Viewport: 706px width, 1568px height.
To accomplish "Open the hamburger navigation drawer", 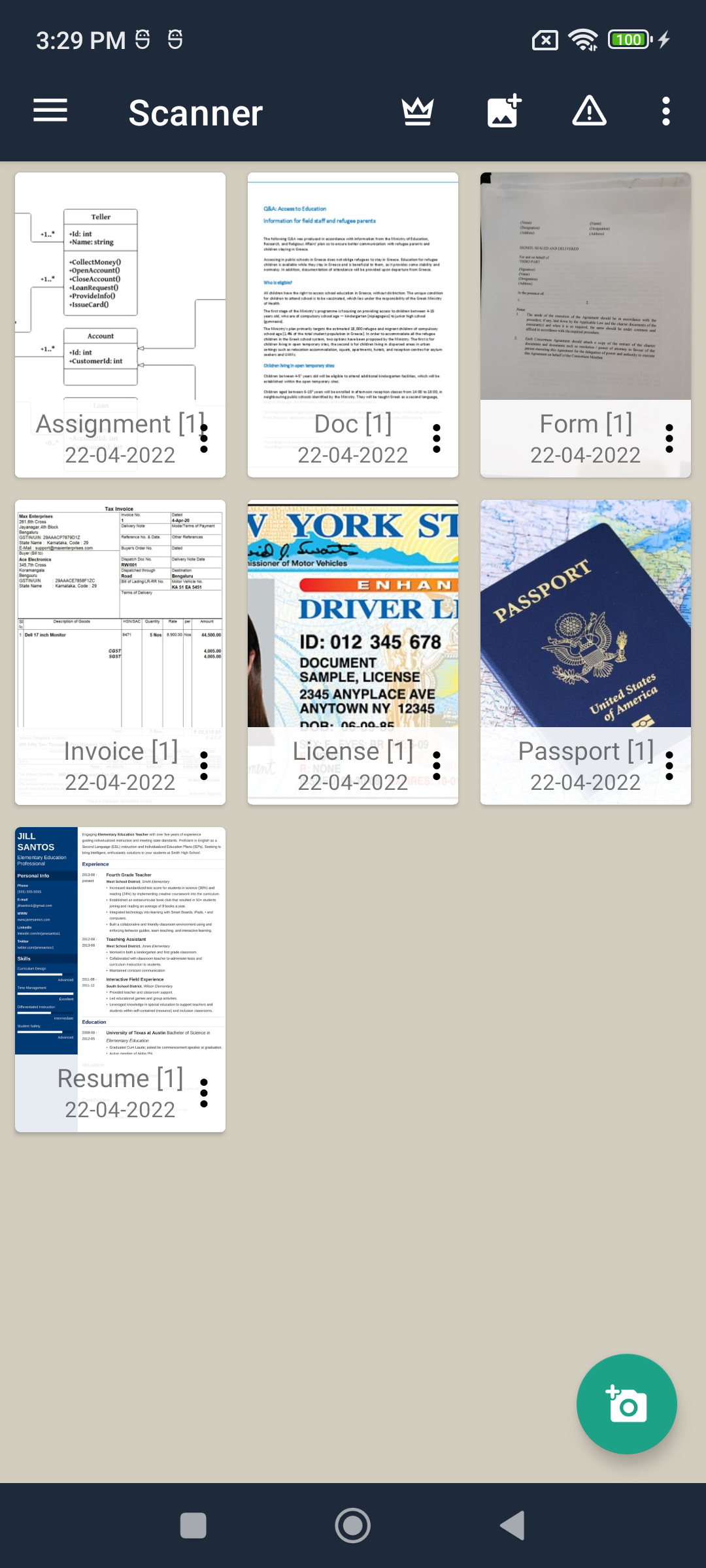I will pyautogui.click(x=50, y=111).
